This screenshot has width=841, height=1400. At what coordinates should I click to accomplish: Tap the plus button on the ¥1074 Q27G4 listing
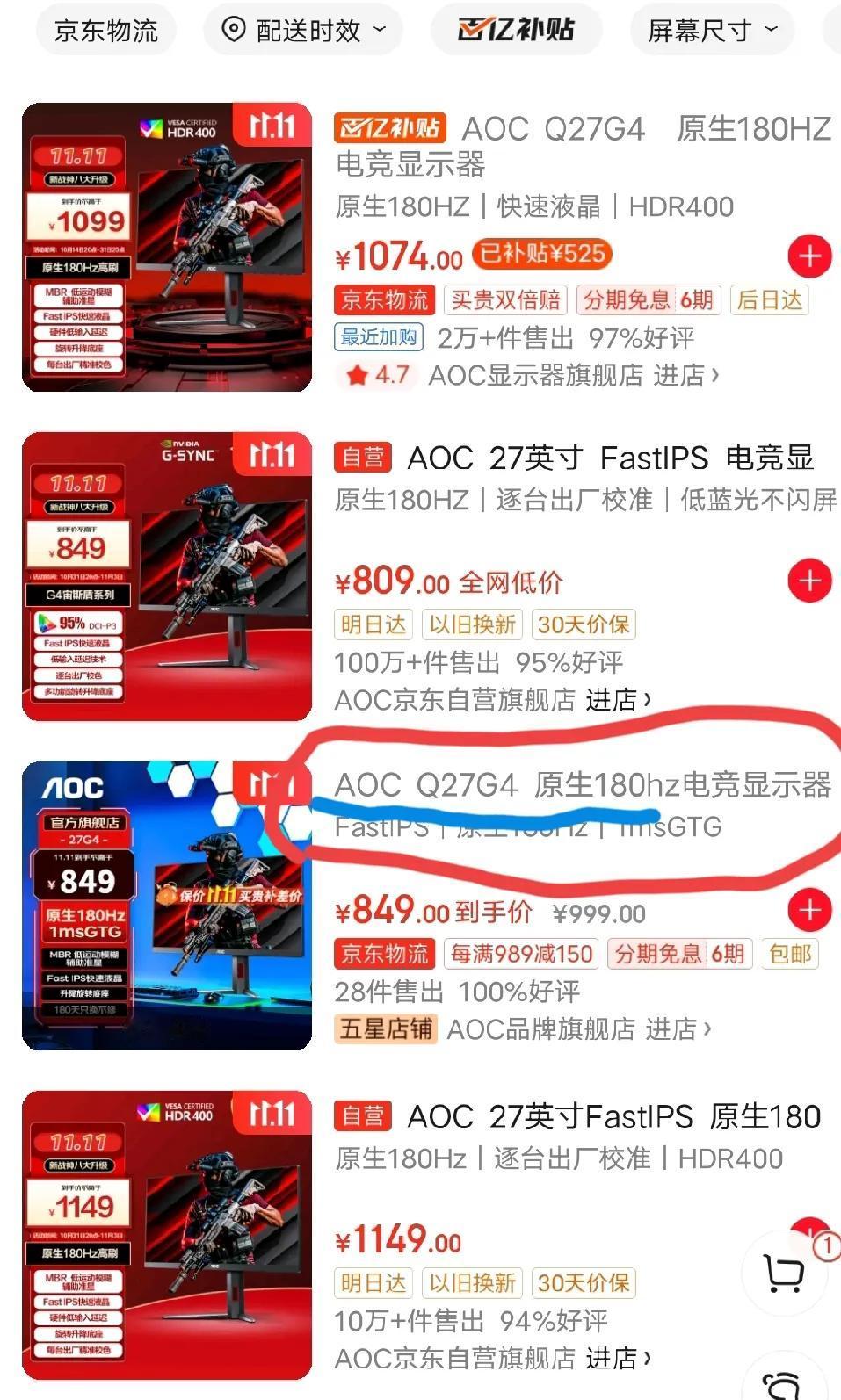(x=809, y=256)
